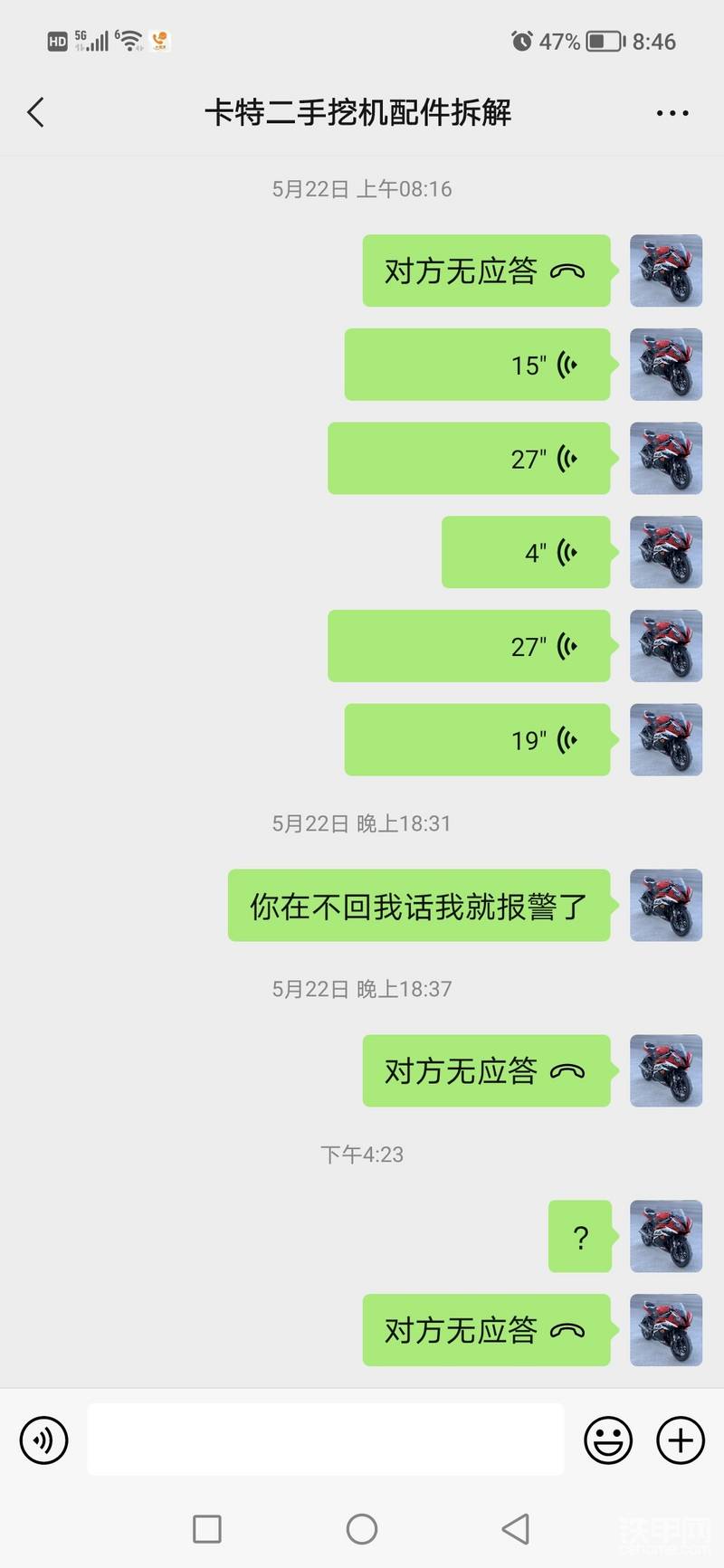724x1568 pixels.
Task: Switch to voice input mode
Action: pos(43,1439)
